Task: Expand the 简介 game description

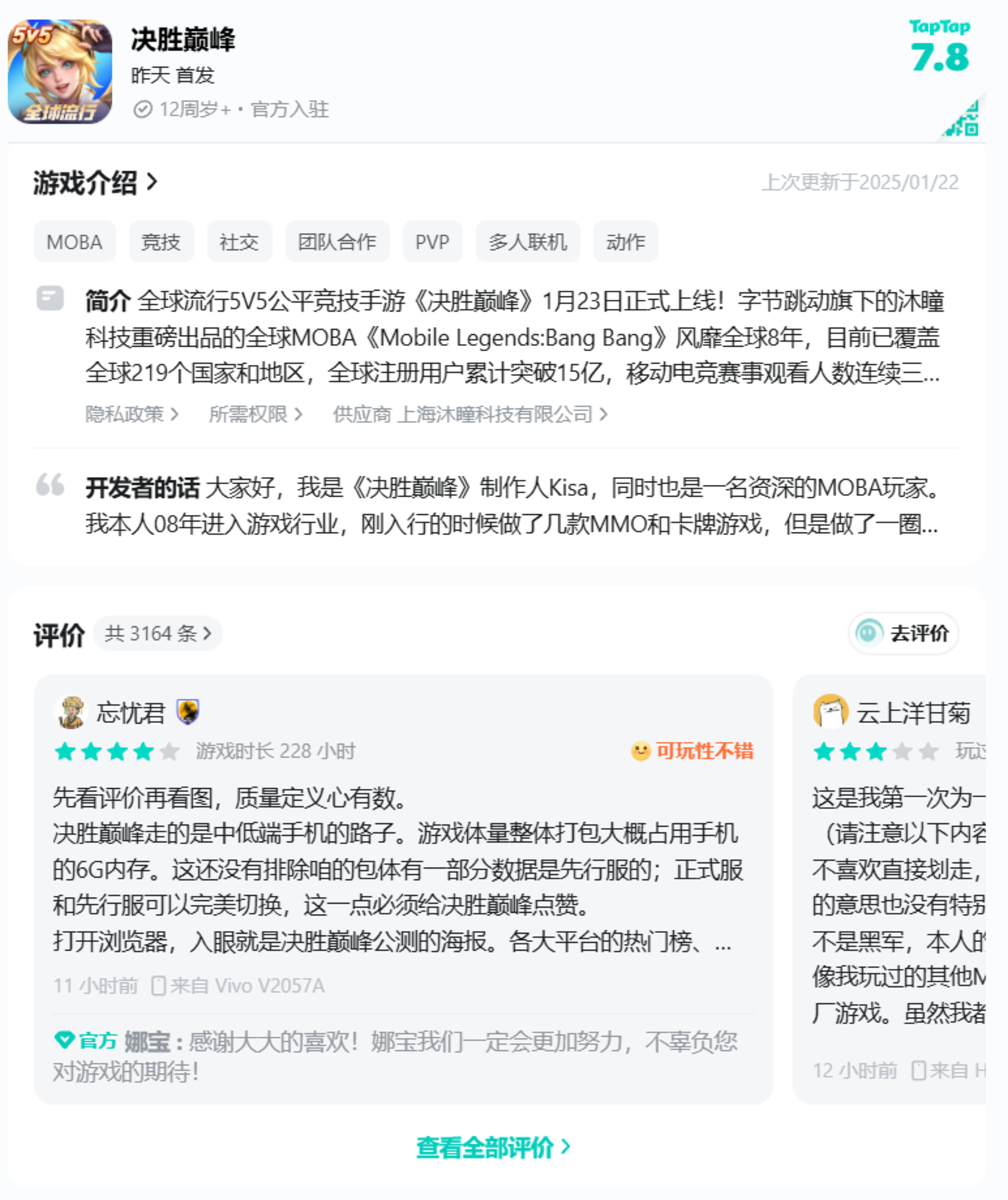Action: (514, 338)
